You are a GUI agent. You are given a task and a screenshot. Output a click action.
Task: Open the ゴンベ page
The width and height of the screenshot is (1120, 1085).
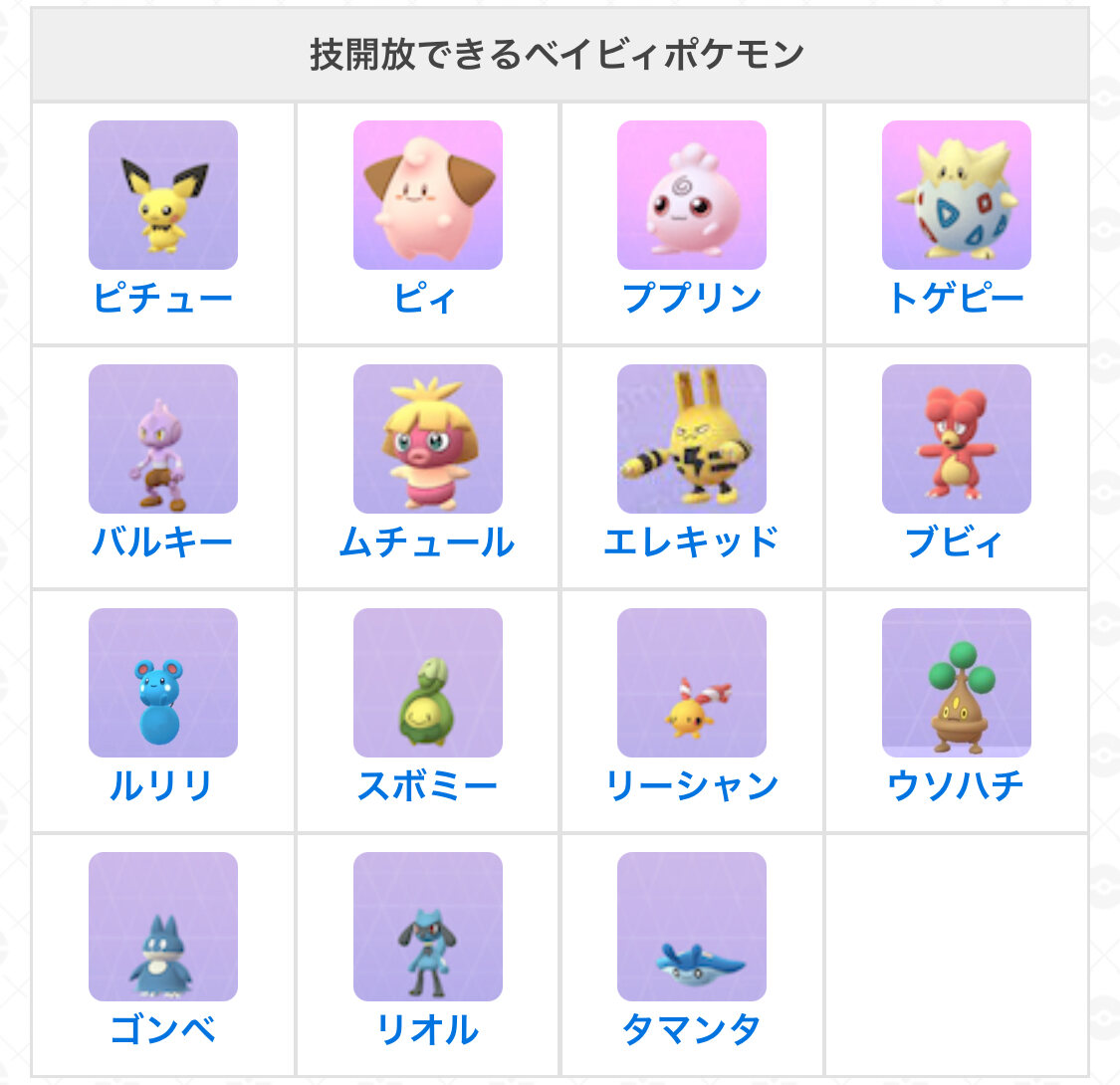[163, 1029]
